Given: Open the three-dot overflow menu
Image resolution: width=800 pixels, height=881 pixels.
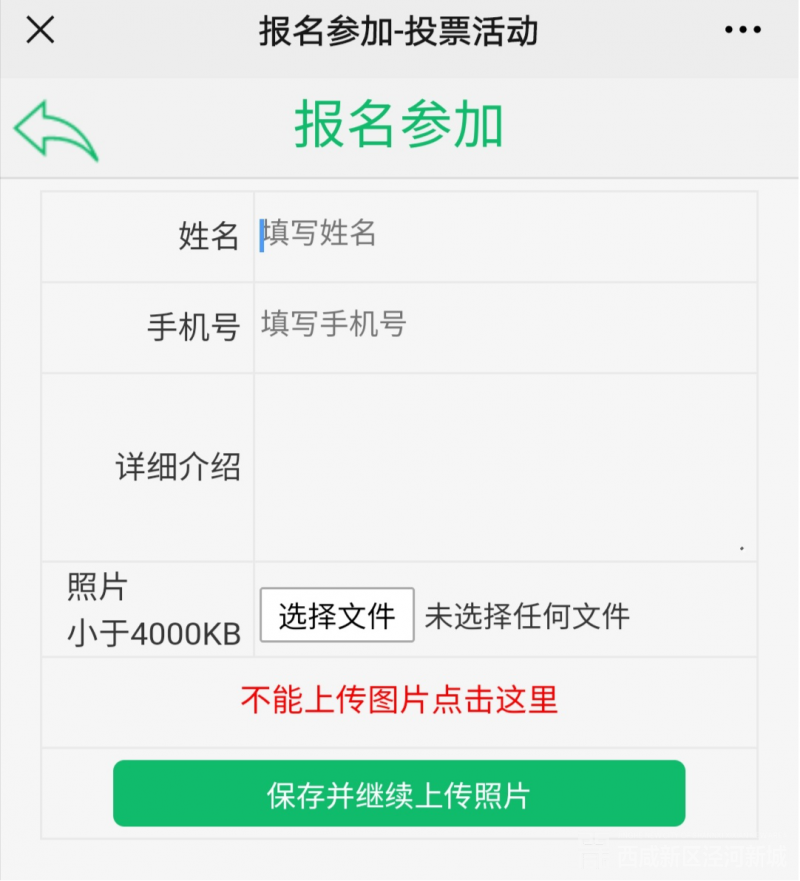Looking at the screenshot, I should click(x=742, y=30).
